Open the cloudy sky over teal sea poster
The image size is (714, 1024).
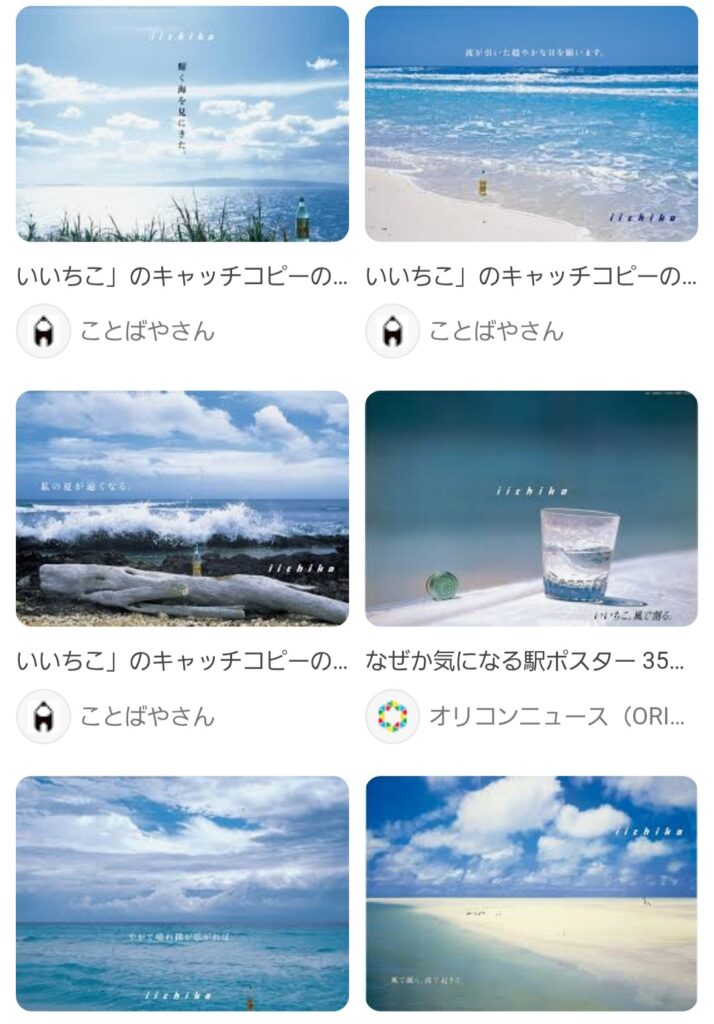coord(182,893)
